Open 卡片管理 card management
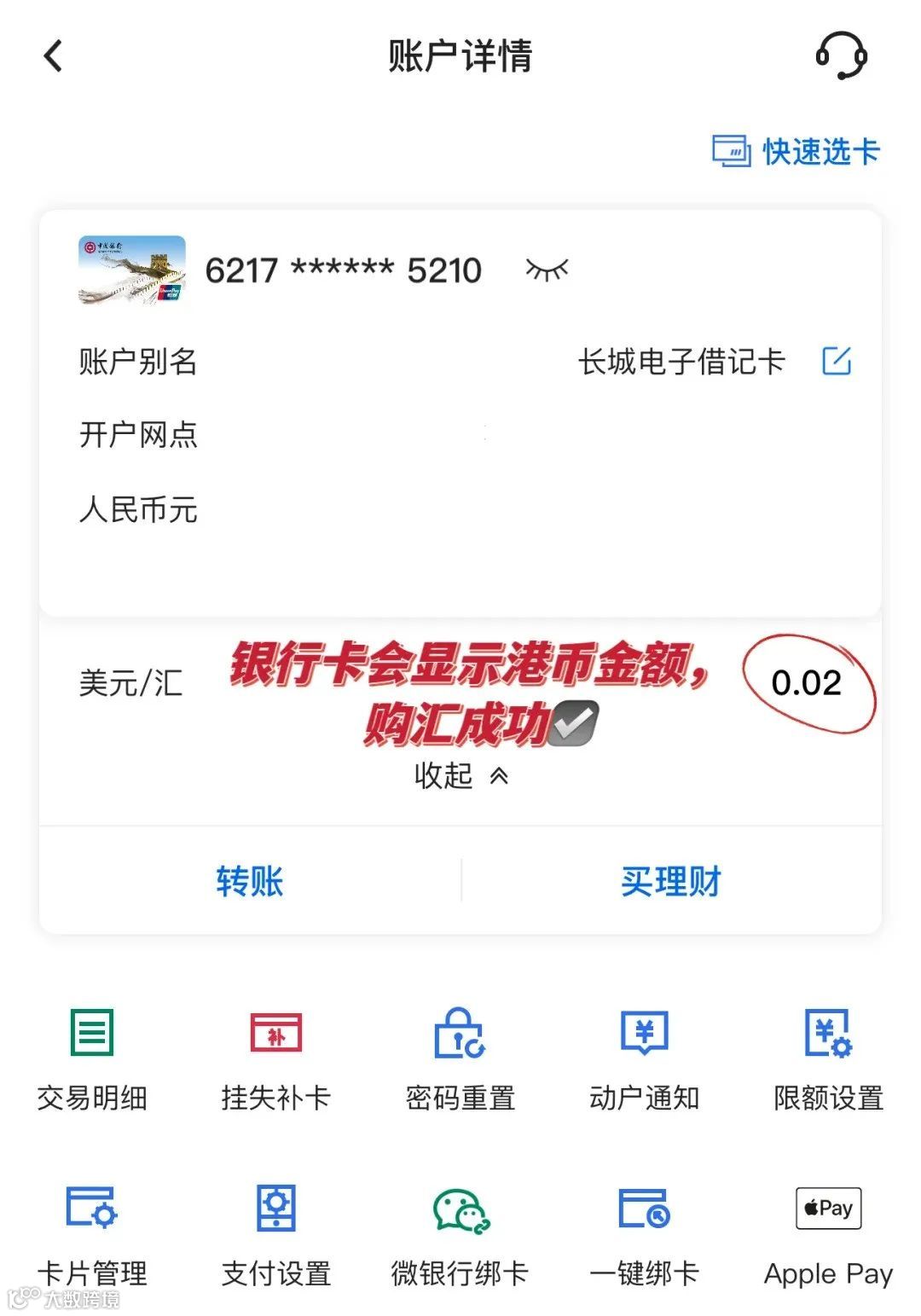This screenshot has height=1316, width=921. pyautogui.click(x=92, y=1234)
